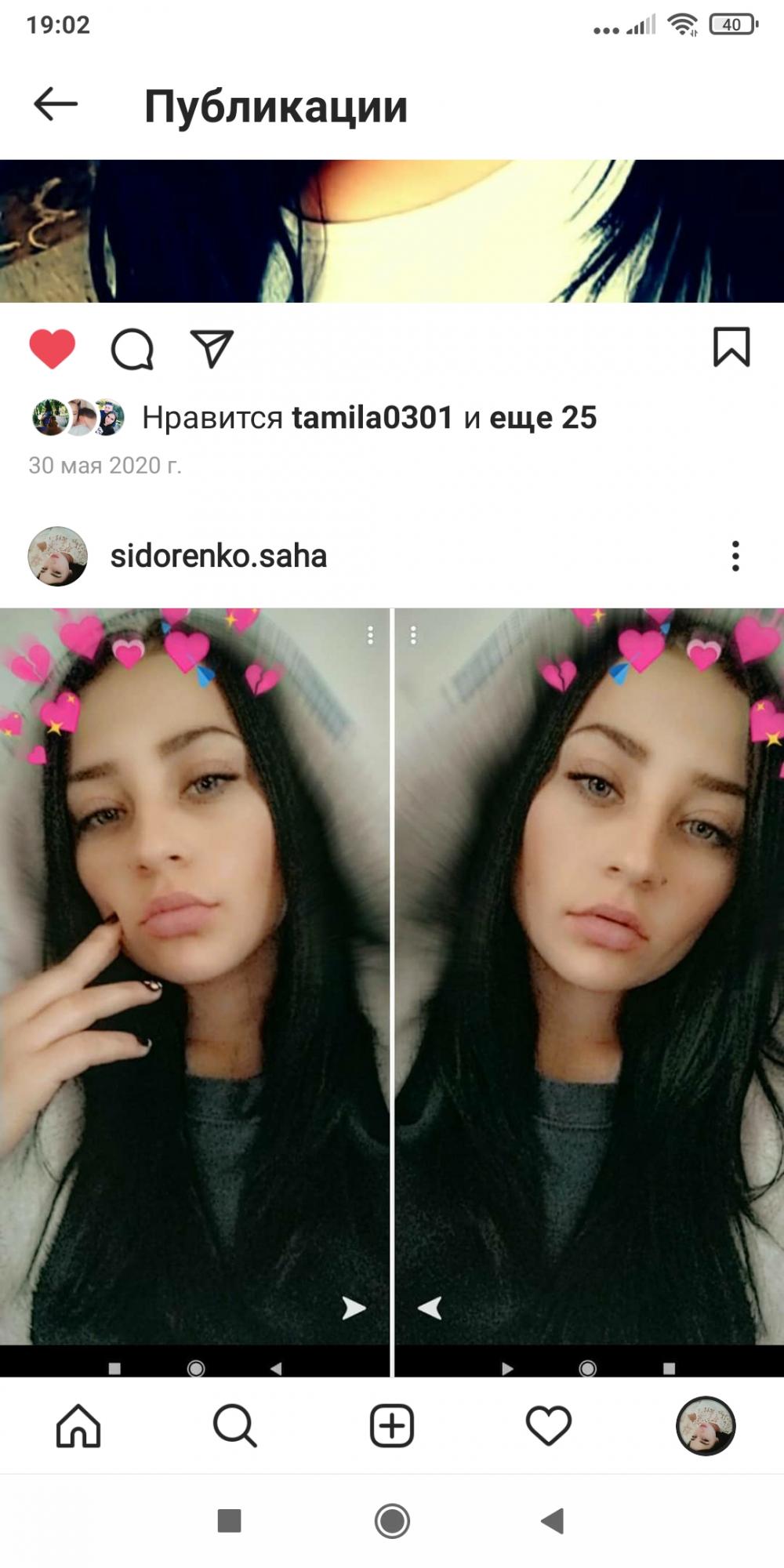This screenshot has width=784, height=1568.
Task: Open sidorenko.saha profile from post header
Action: tap(219, 556)
